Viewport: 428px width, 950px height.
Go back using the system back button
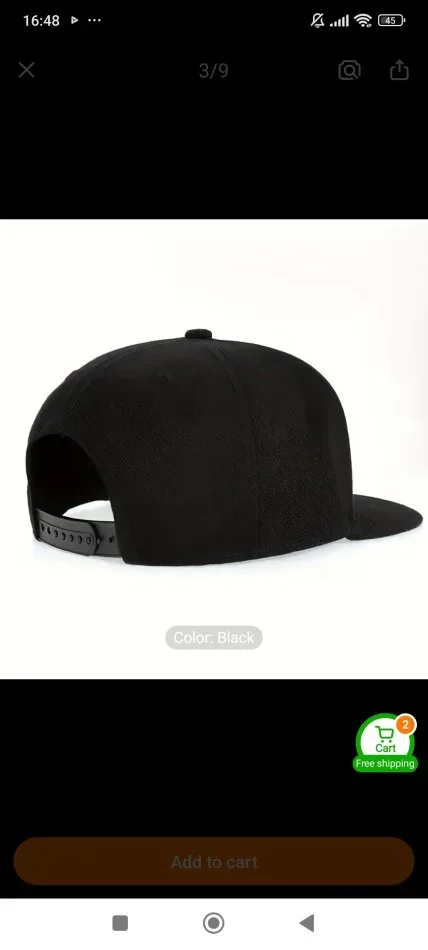click(x=307, y=923)
